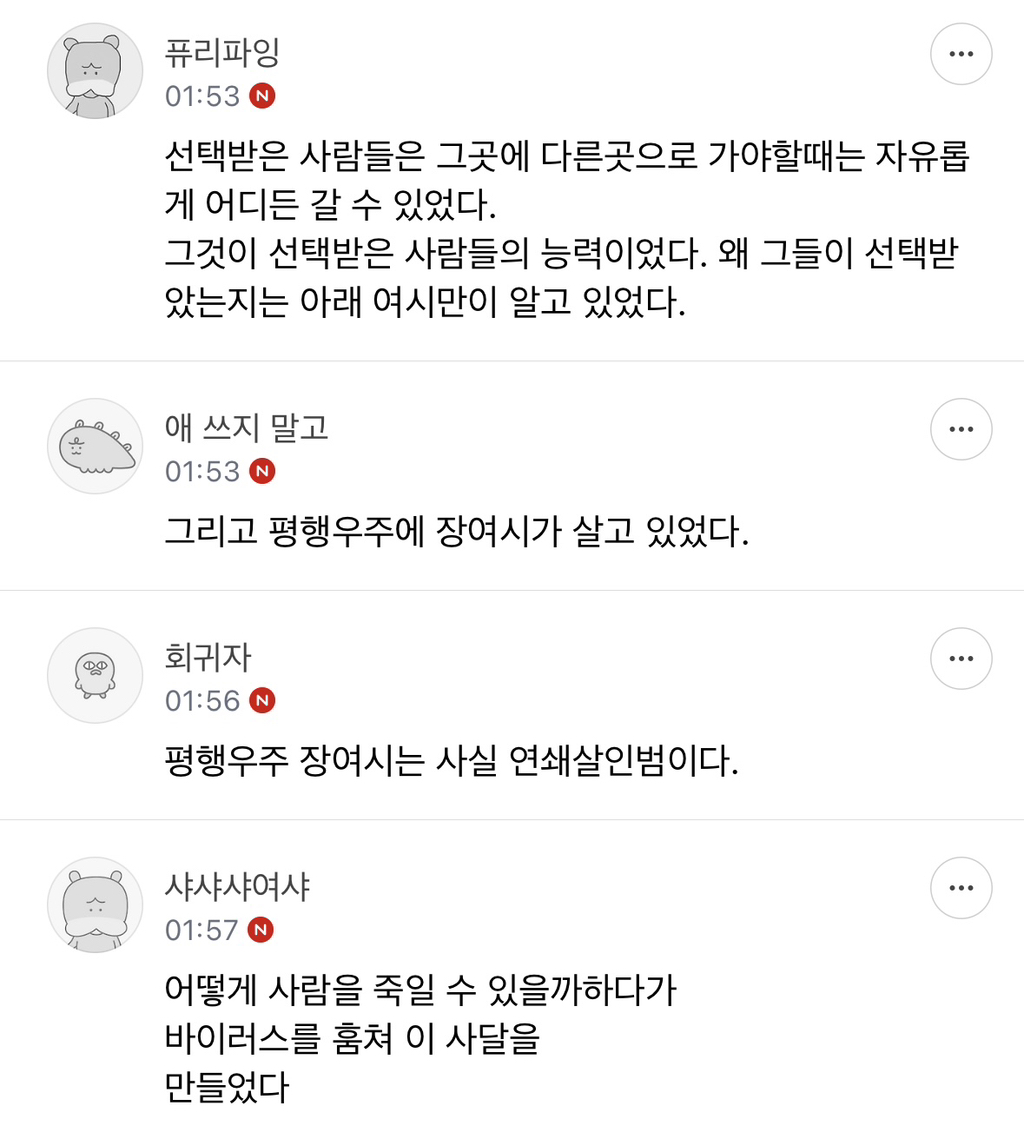View 퓨리파잉's profile picture
The image size is (1024, 1139).
95,71
